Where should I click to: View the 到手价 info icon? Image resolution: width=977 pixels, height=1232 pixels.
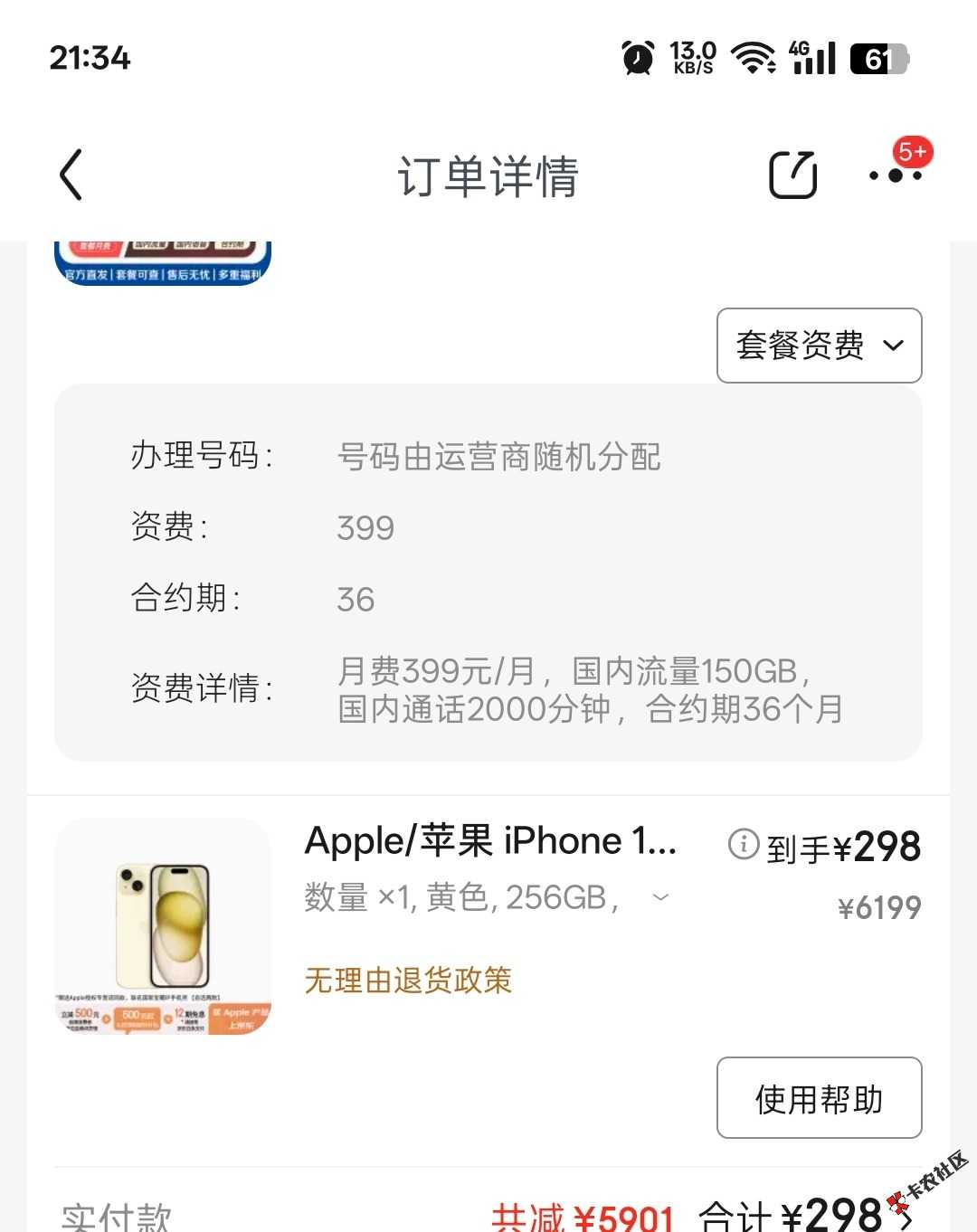click(x=743, y=844)
